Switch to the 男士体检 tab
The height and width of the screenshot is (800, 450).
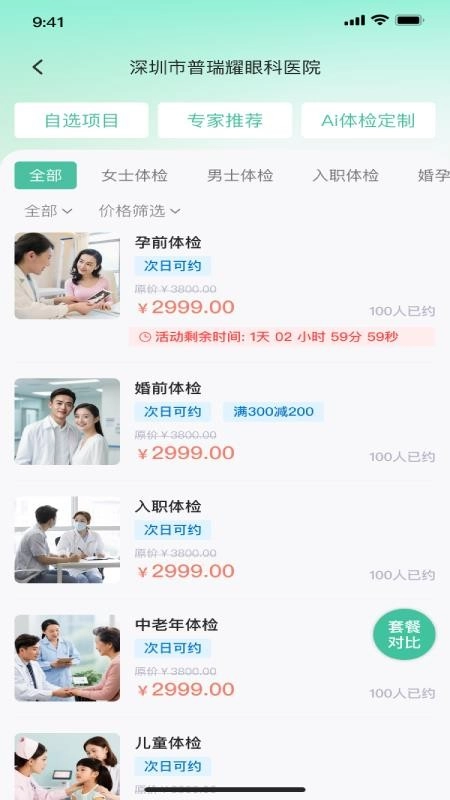240,176
